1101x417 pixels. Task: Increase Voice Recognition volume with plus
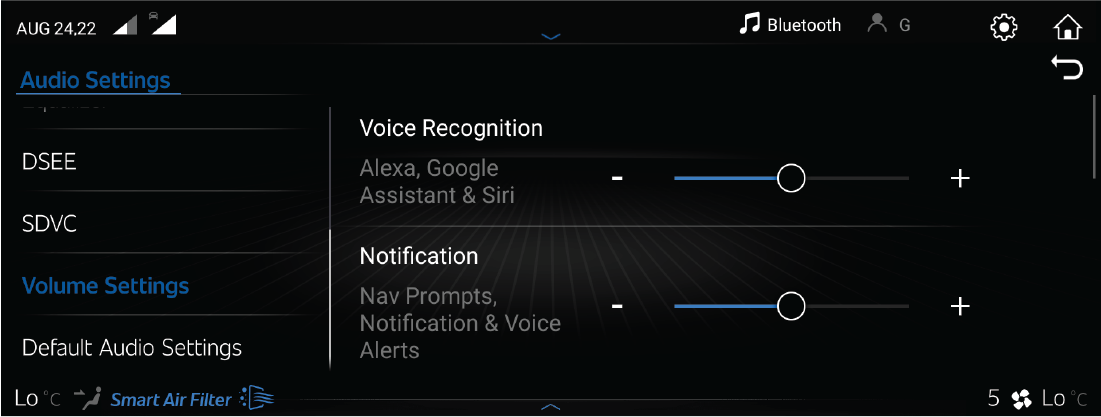click(x=960, y=179)
